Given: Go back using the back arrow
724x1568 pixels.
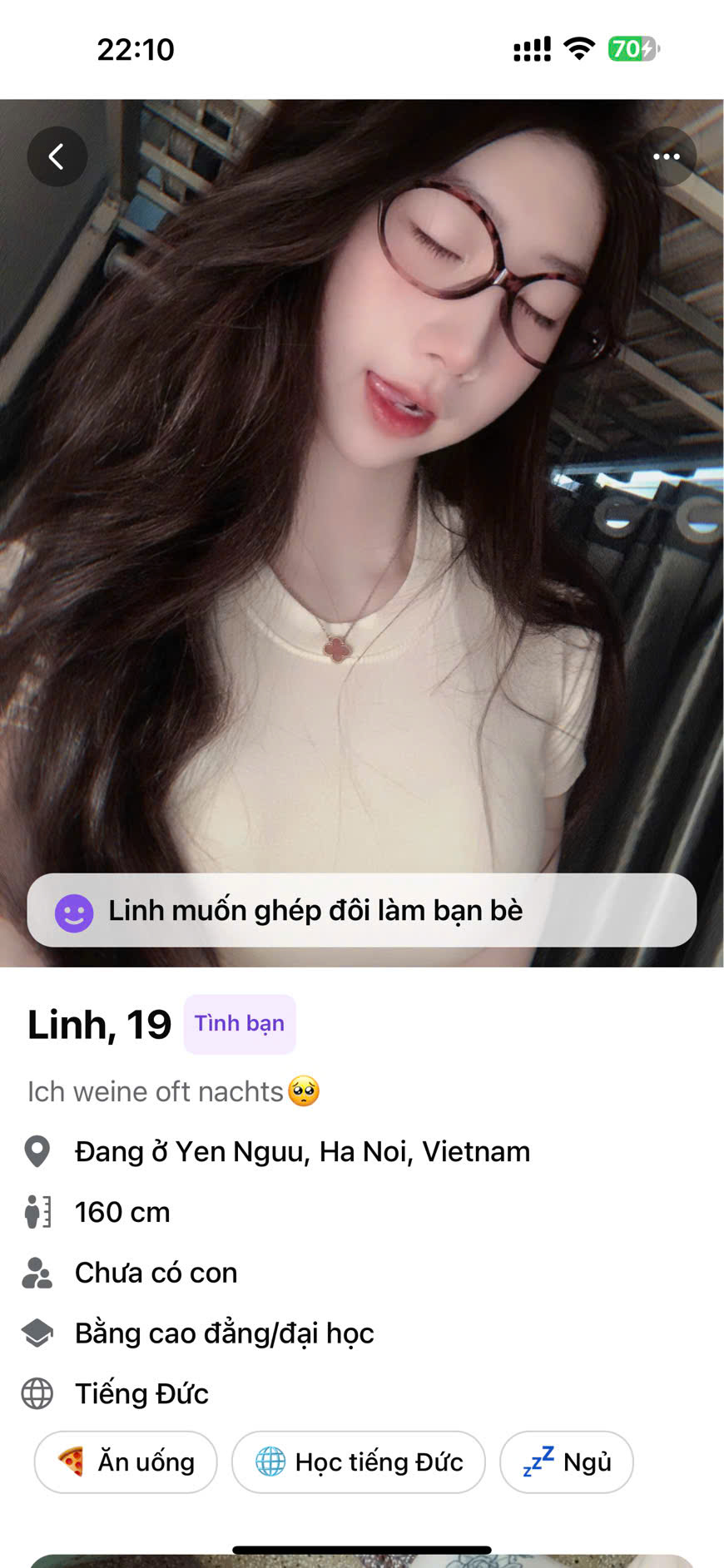Looking at the screenshot, I should click(x=57, y=156).
